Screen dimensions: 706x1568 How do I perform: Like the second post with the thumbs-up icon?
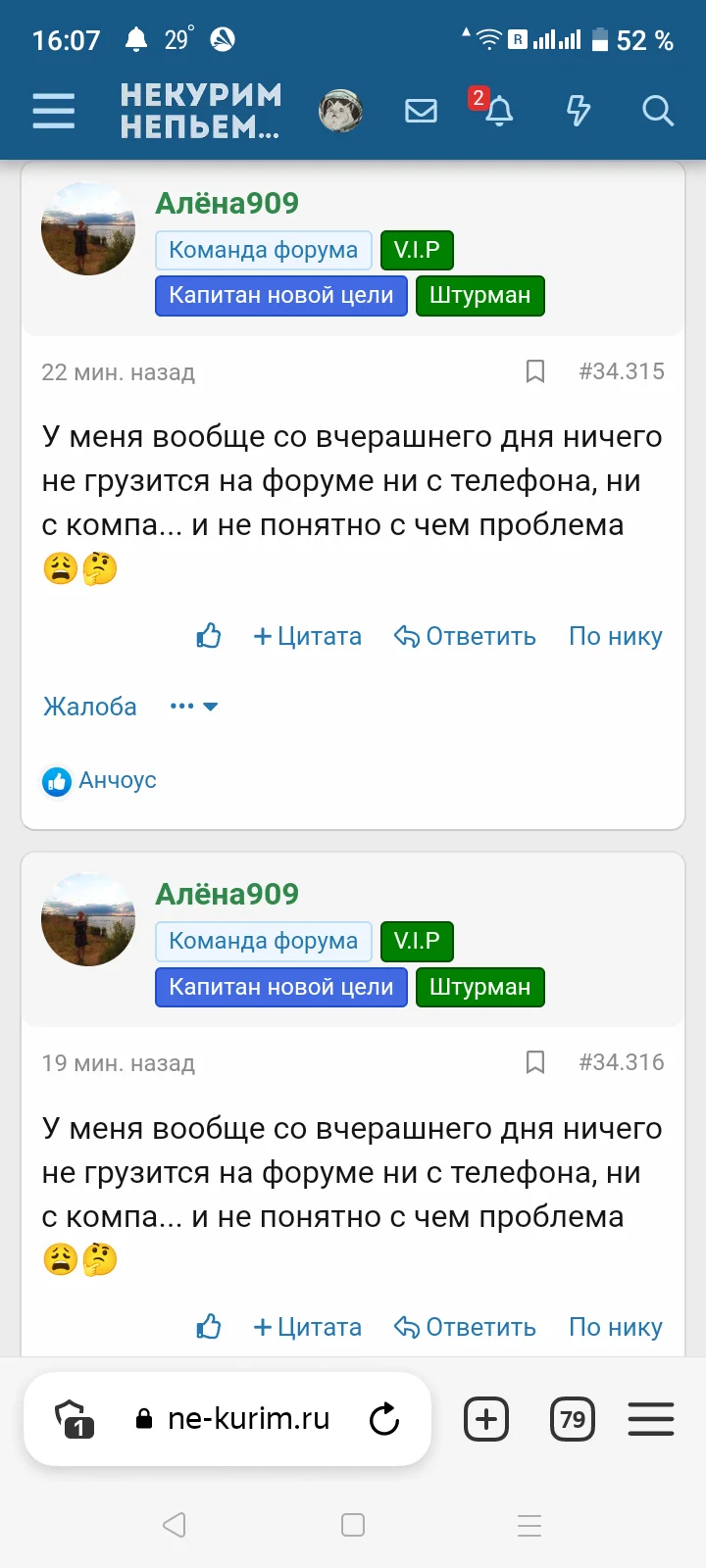(x=208, y=1326)
